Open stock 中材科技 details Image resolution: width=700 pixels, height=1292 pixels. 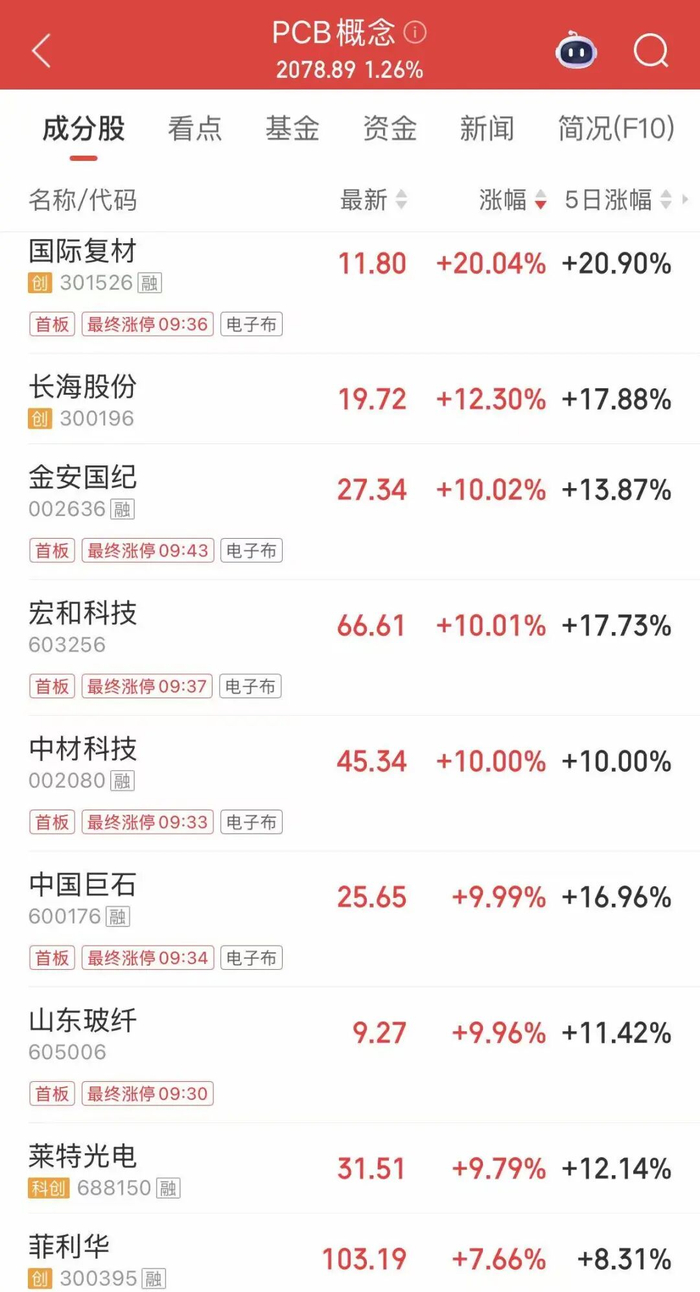[83, 748]
